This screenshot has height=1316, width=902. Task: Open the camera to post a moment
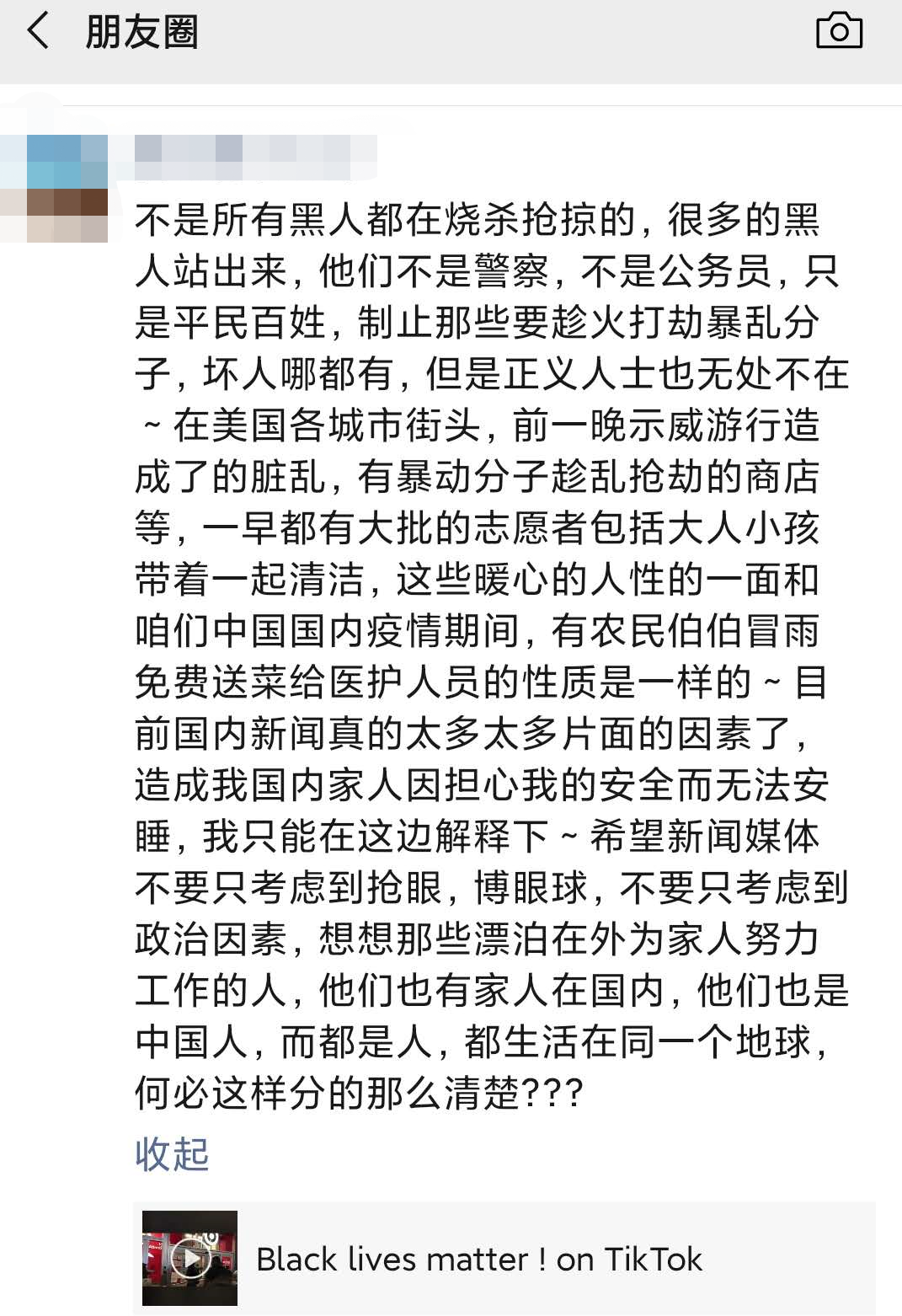point(839,31)
